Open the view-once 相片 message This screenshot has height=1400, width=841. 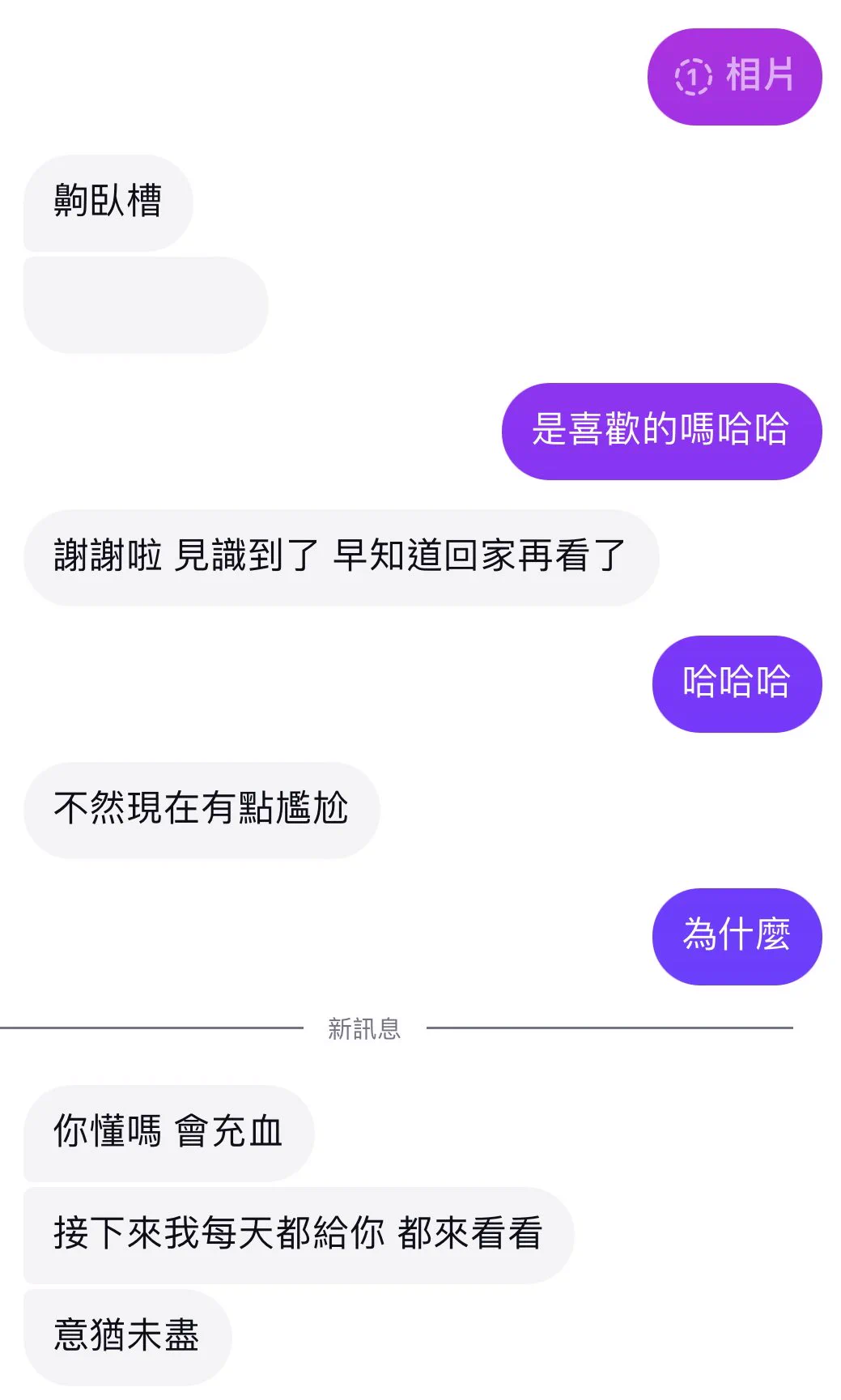(734, 77)
